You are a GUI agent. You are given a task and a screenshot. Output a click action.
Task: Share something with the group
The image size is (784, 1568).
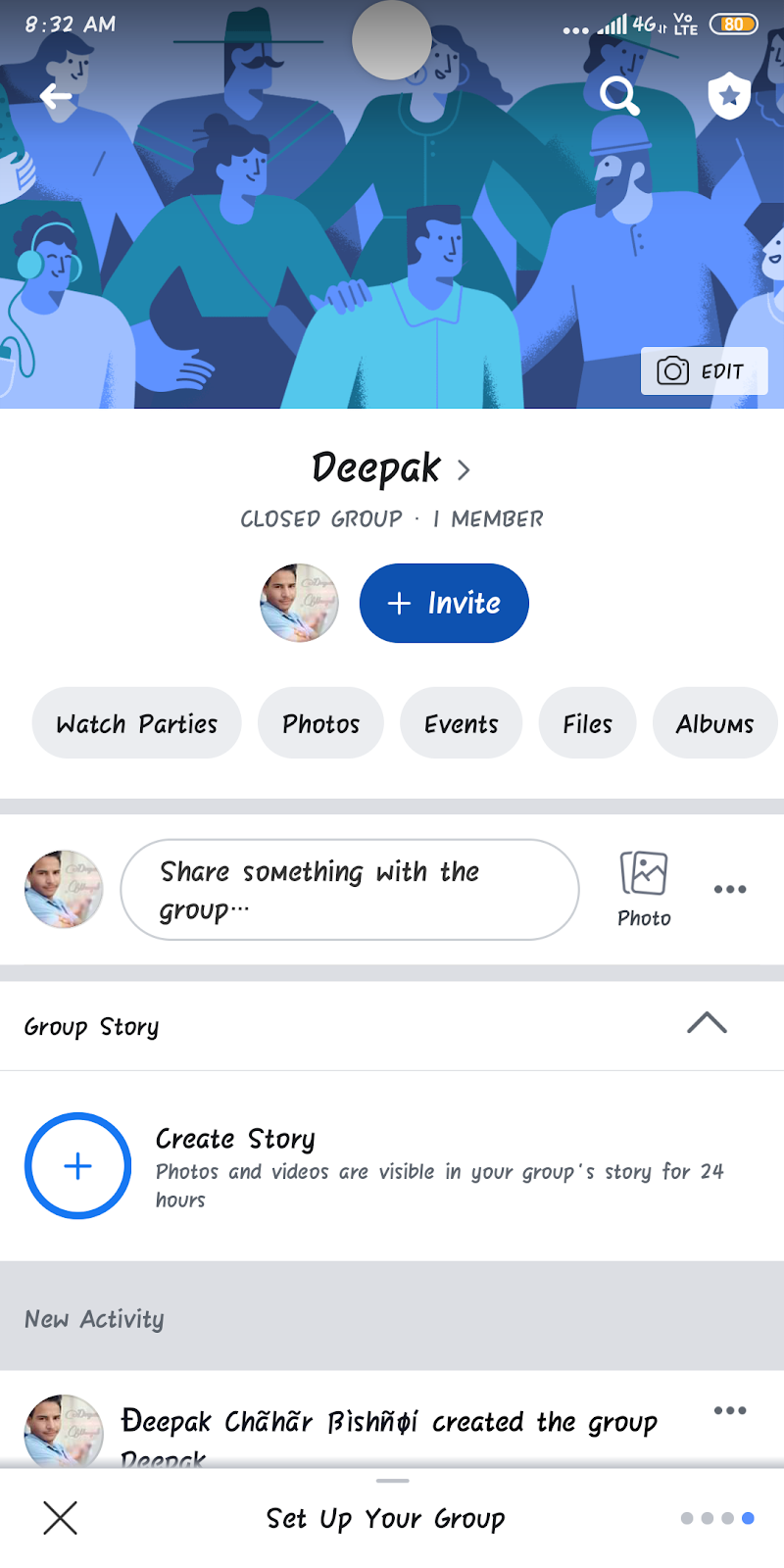(350, 890)
